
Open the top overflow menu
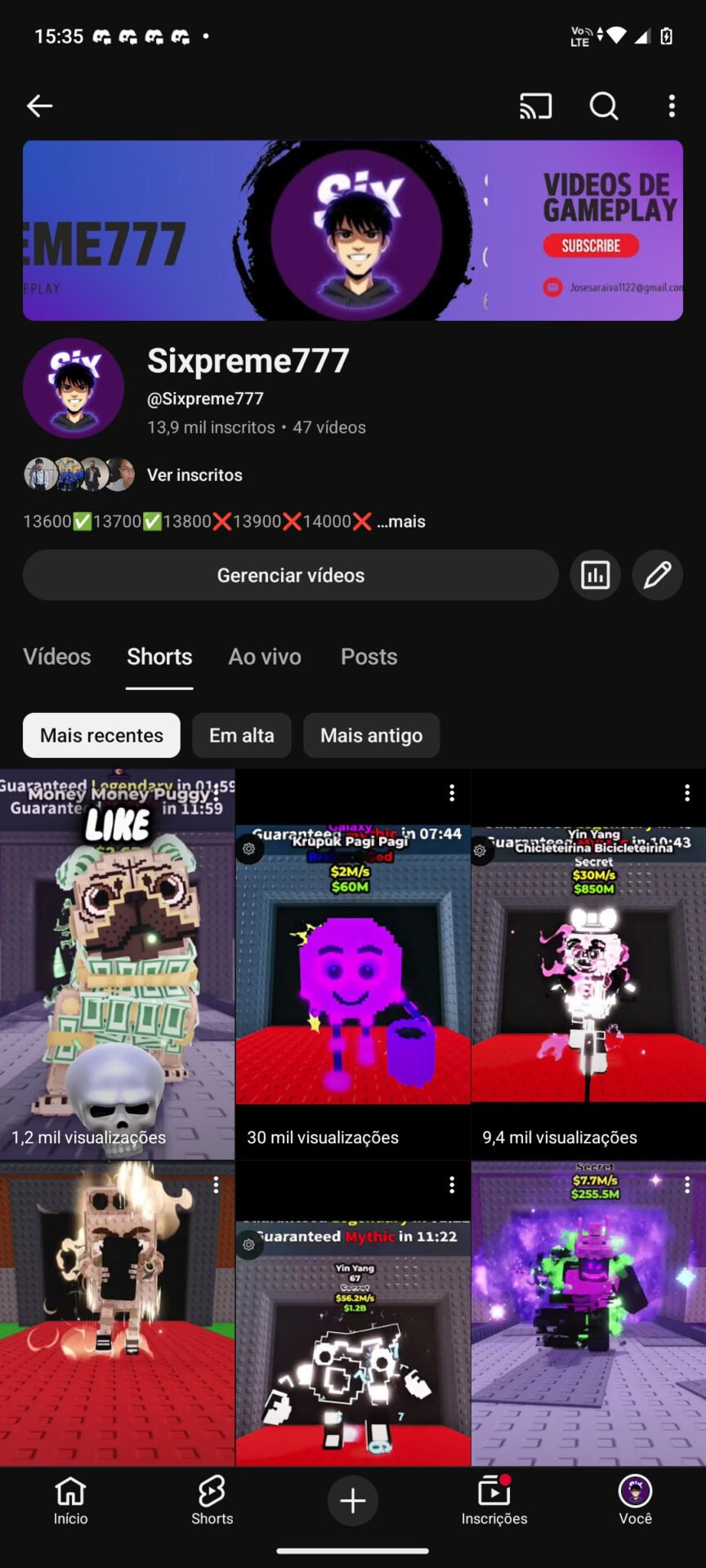click(672, 105)
